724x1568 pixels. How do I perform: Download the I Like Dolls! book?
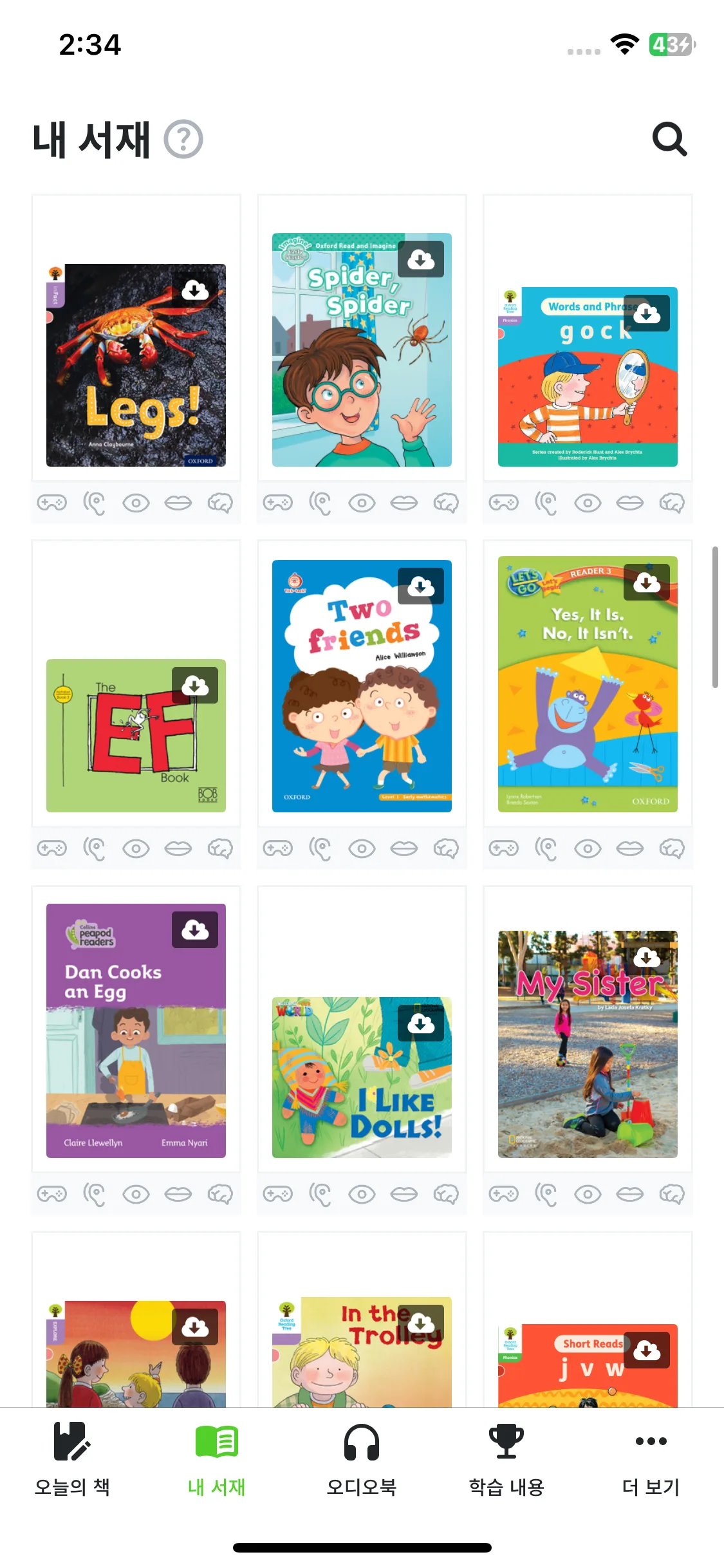[421, 1023]
